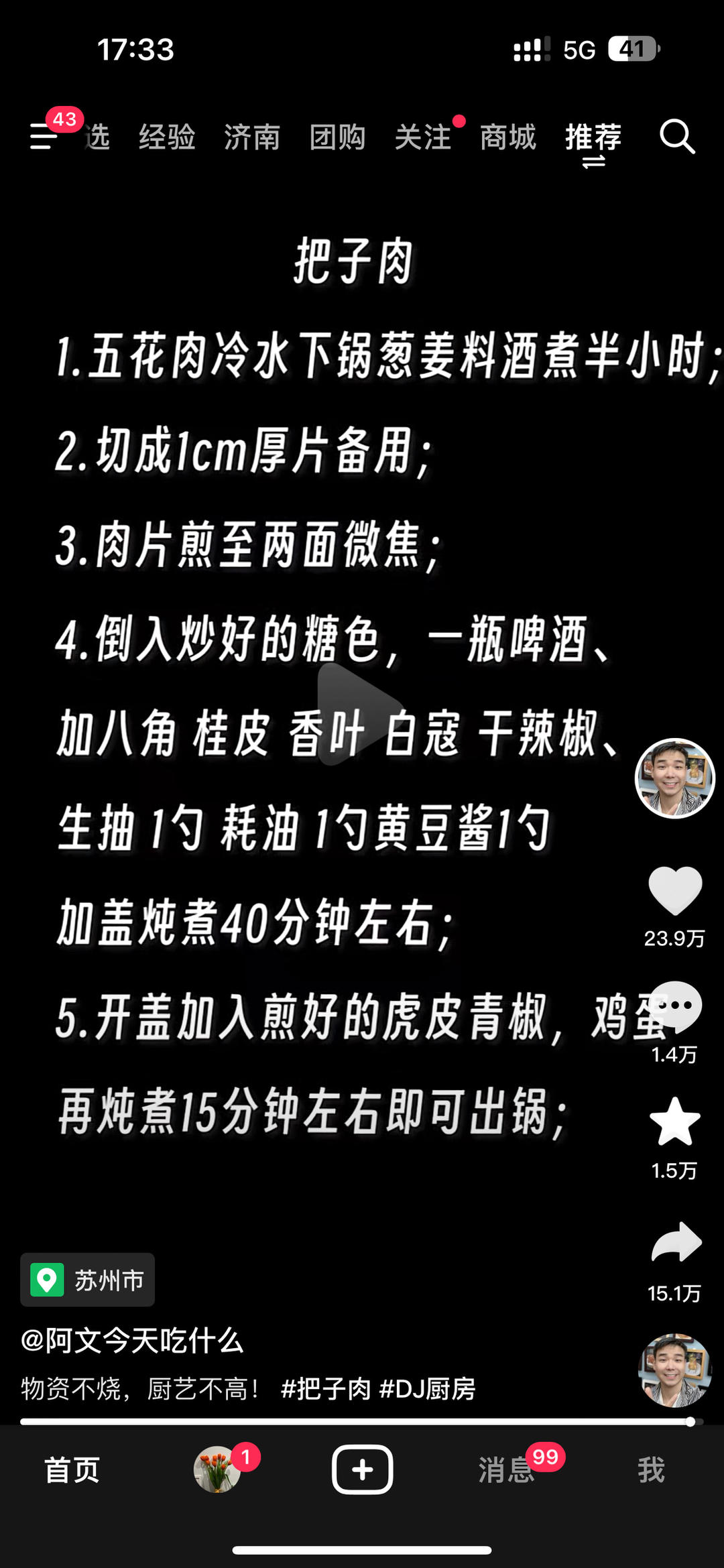Like this video with the heart
724x1568 pixels.
[x=675, y=891]
